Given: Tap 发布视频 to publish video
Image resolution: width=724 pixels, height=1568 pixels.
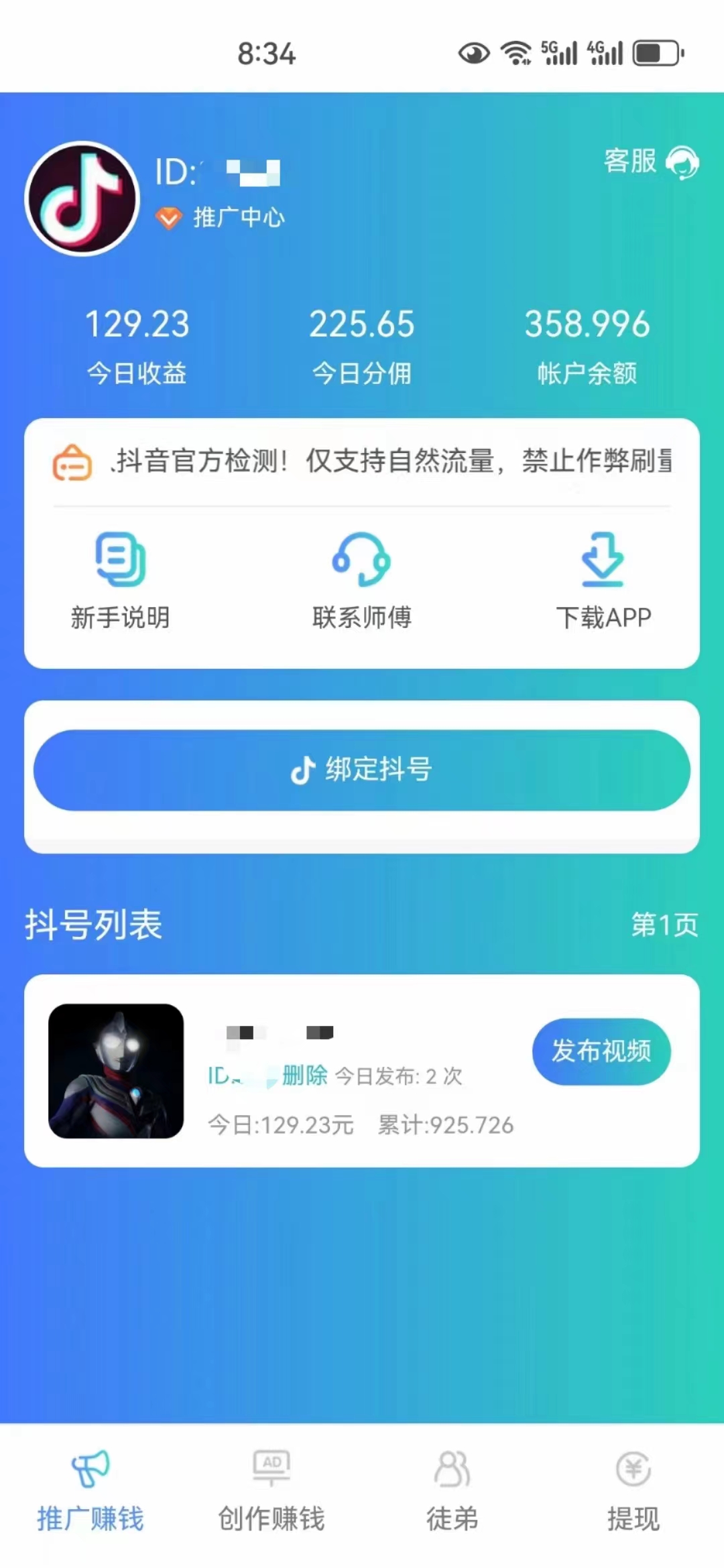Looking at the screenshot, I should pos(601,1051).
